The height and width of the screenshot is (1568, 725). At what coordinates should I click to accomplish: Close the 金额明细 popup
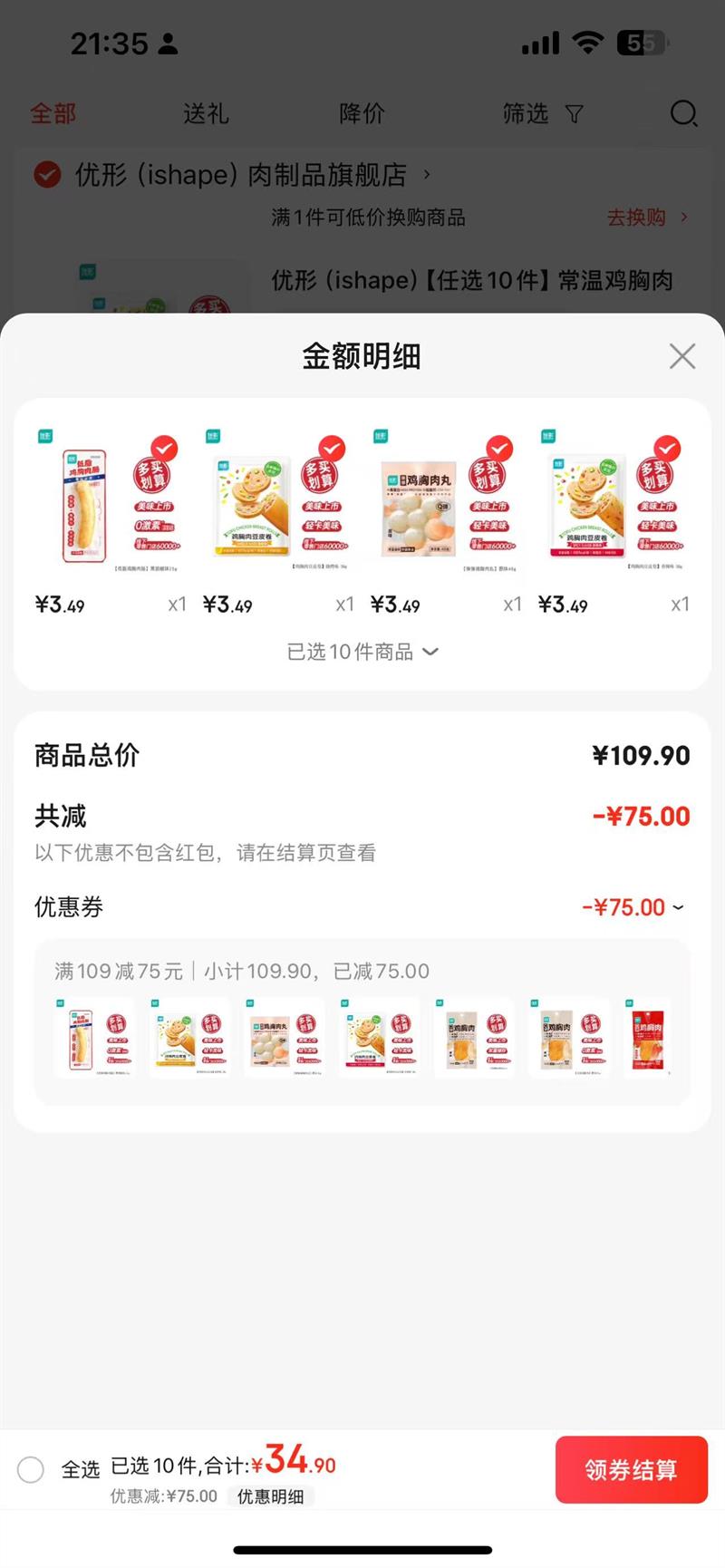click(x=681, y=356)
